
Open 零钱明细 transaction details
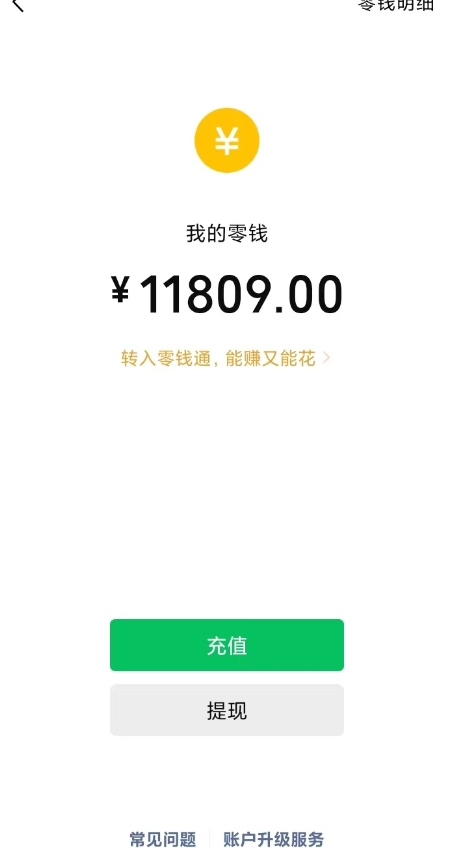[x=396, y=5]
